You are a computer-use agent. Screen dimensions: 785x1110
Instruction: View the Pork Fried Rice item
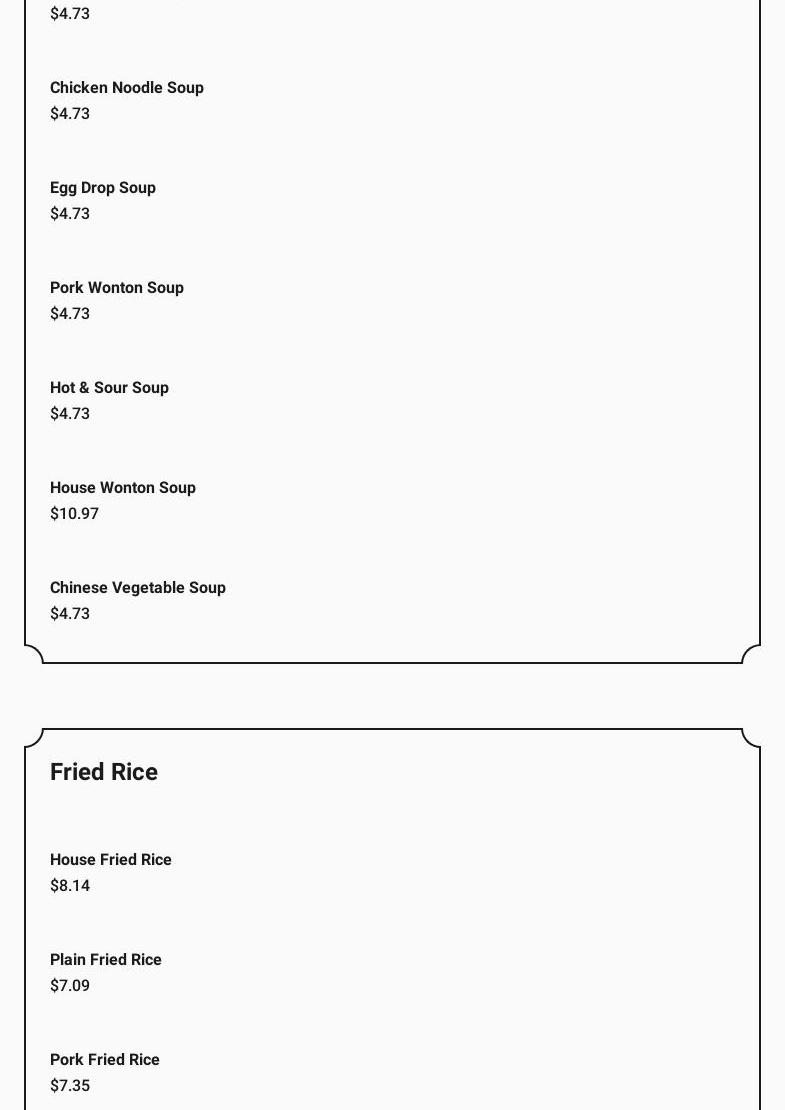tap(105, 1060)
